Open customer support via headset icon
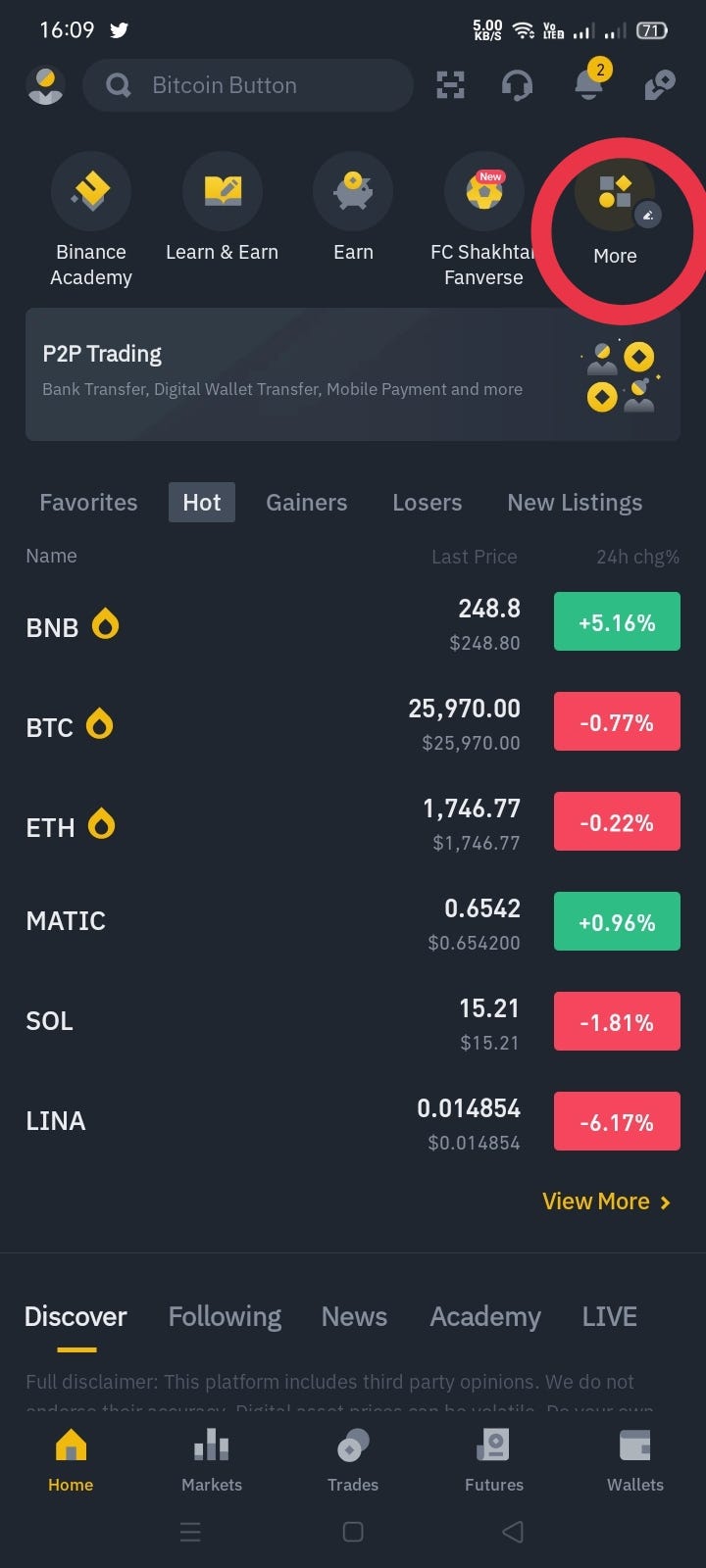This screenshot has width=706, height=1568. pyautogui.click(x=517, y=85)
